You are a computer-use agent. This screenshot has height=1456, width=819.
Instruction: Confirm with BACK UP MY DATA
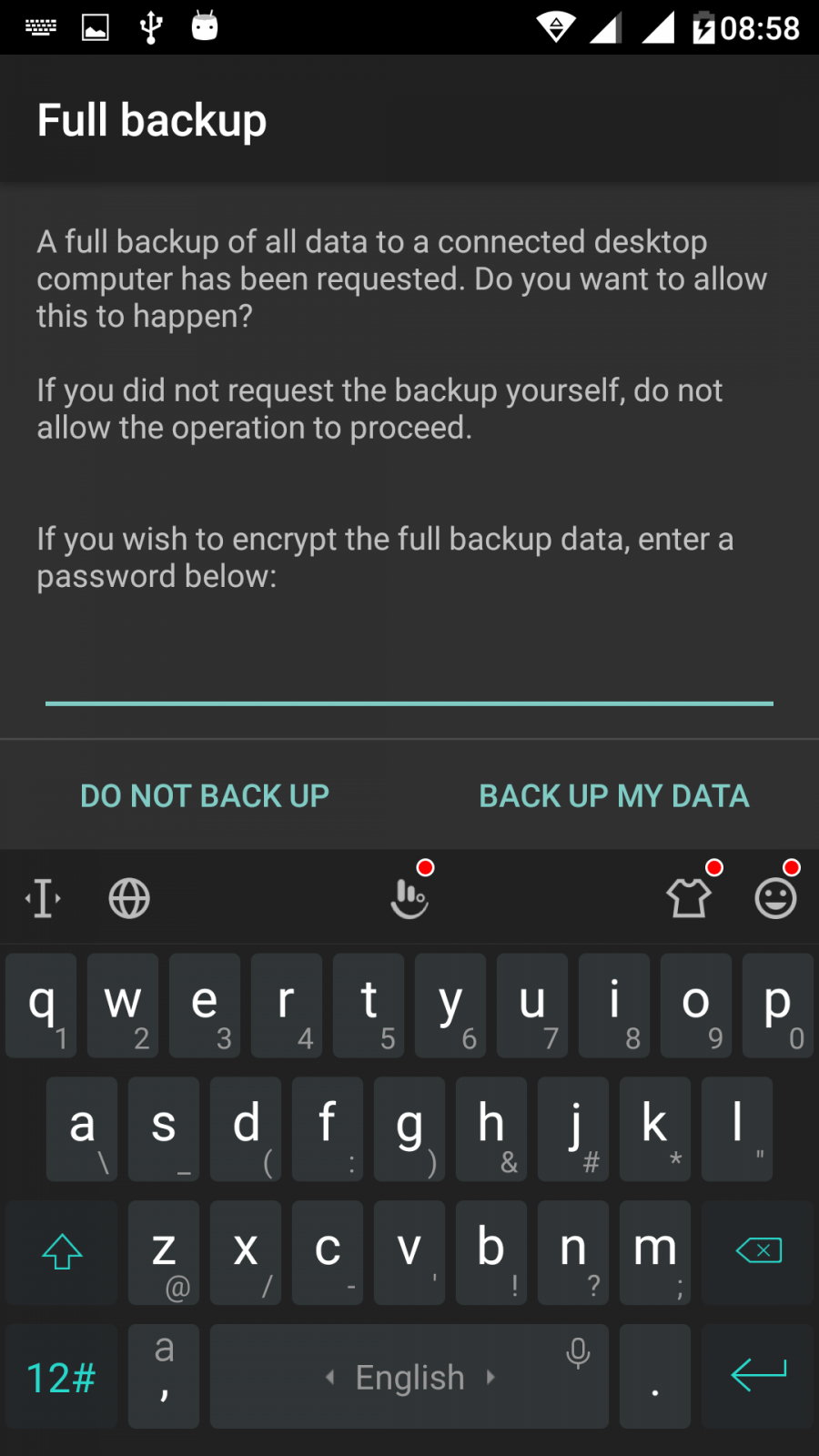pyautogui.click(x=614, y=796)
